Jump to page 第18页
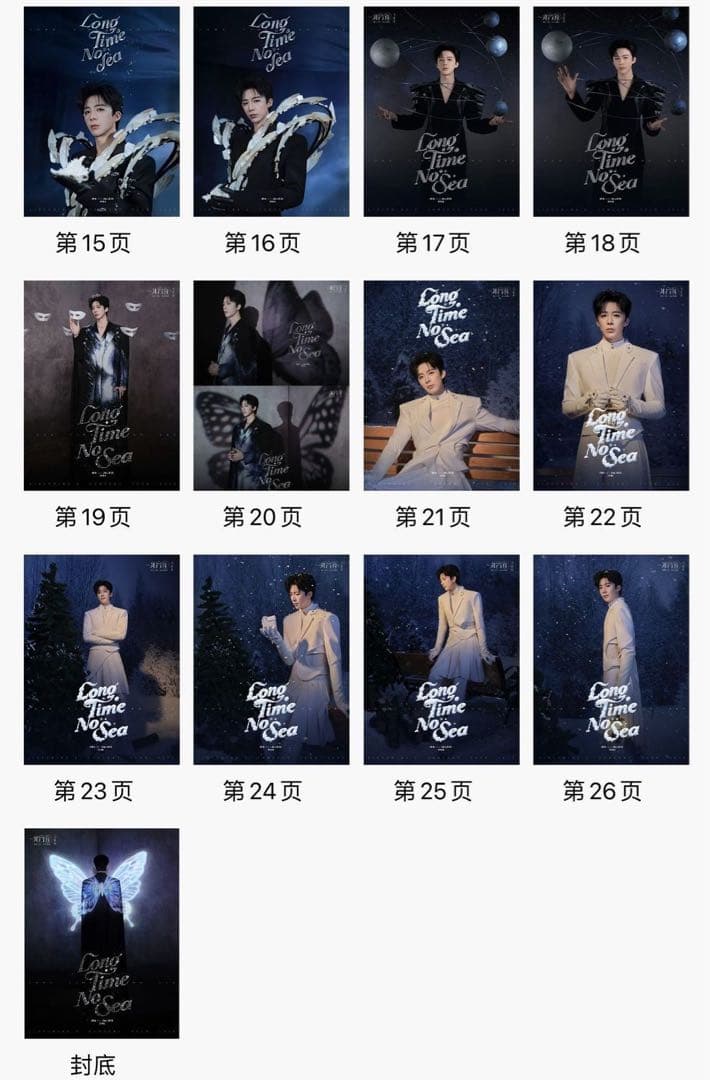 pos(611,112)
